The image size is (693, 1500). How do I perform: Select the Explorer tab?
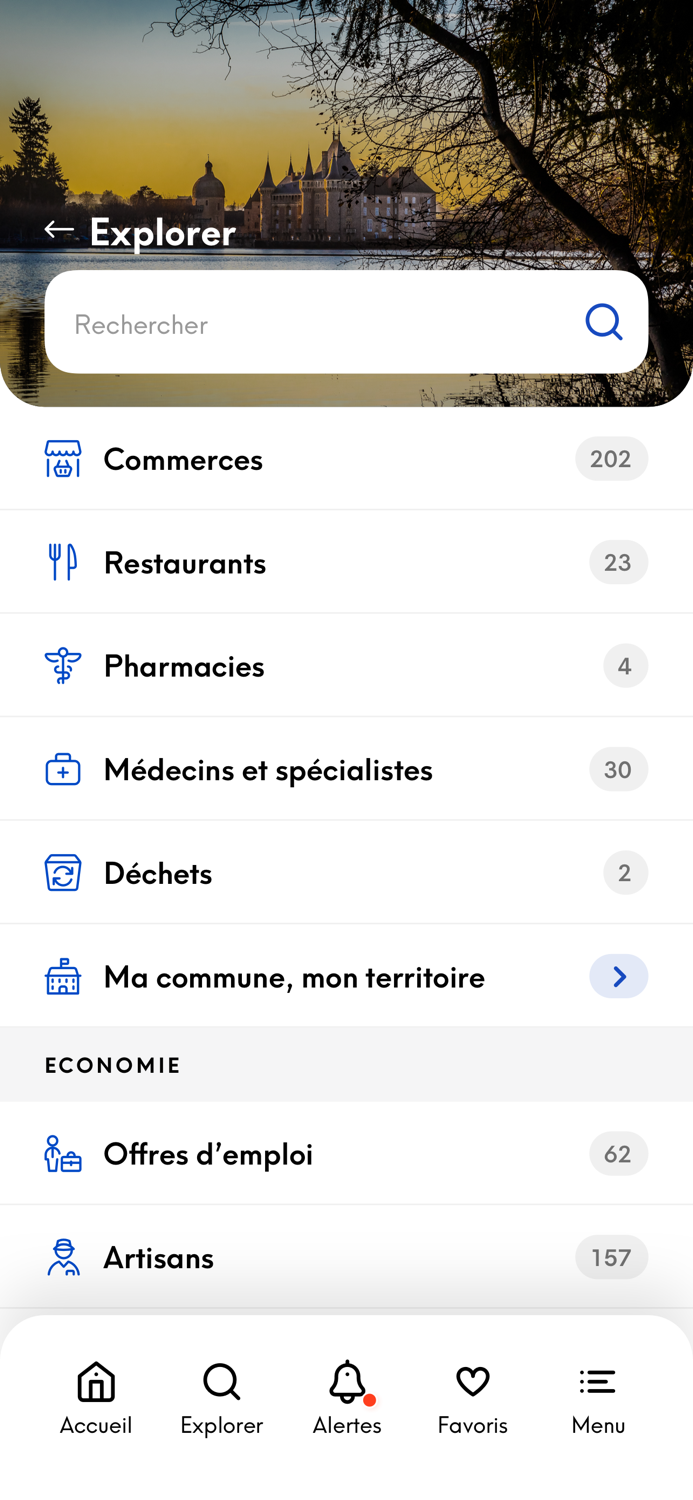(x=221, y=1398)
